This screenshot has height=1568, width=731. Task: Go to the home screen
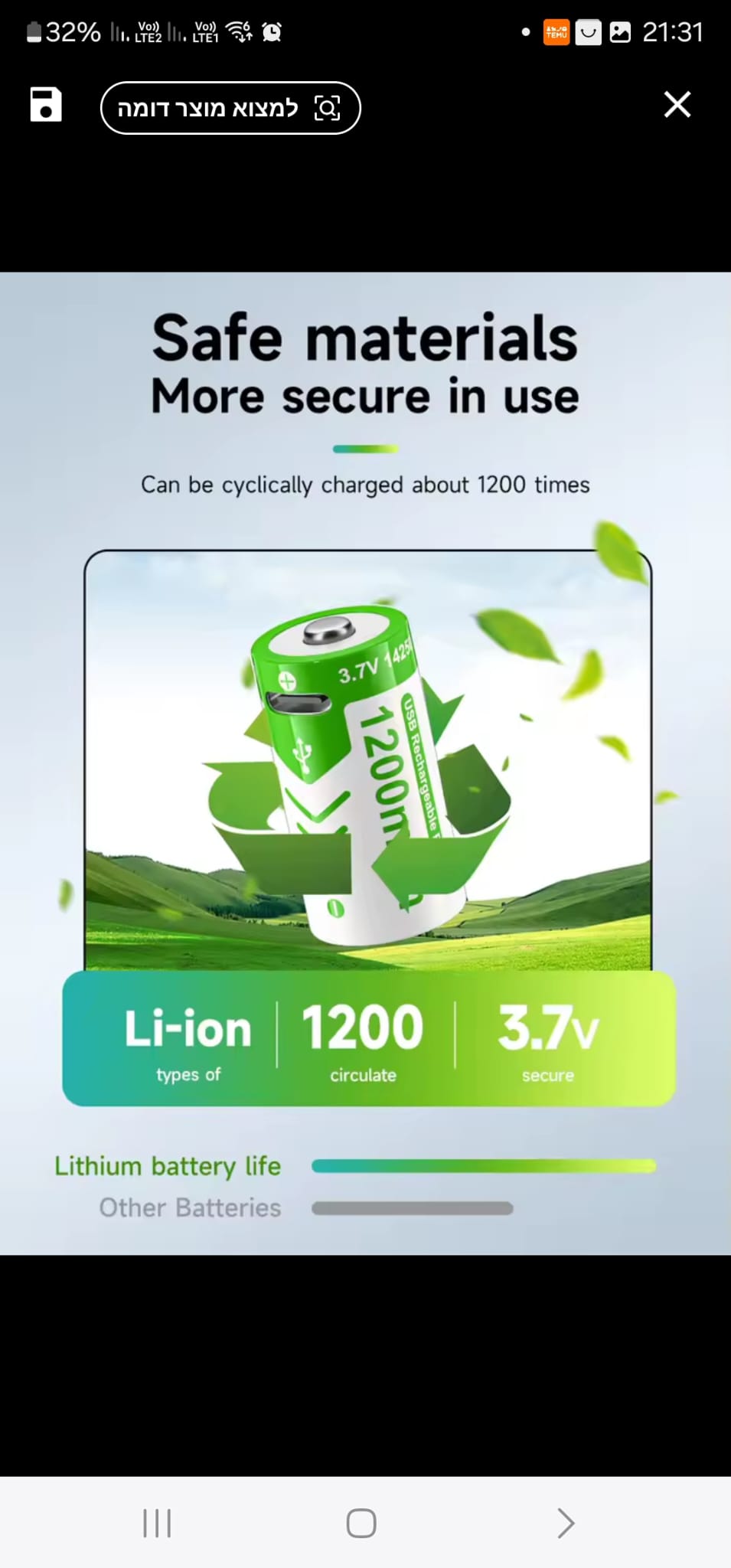coord(361,1523)
